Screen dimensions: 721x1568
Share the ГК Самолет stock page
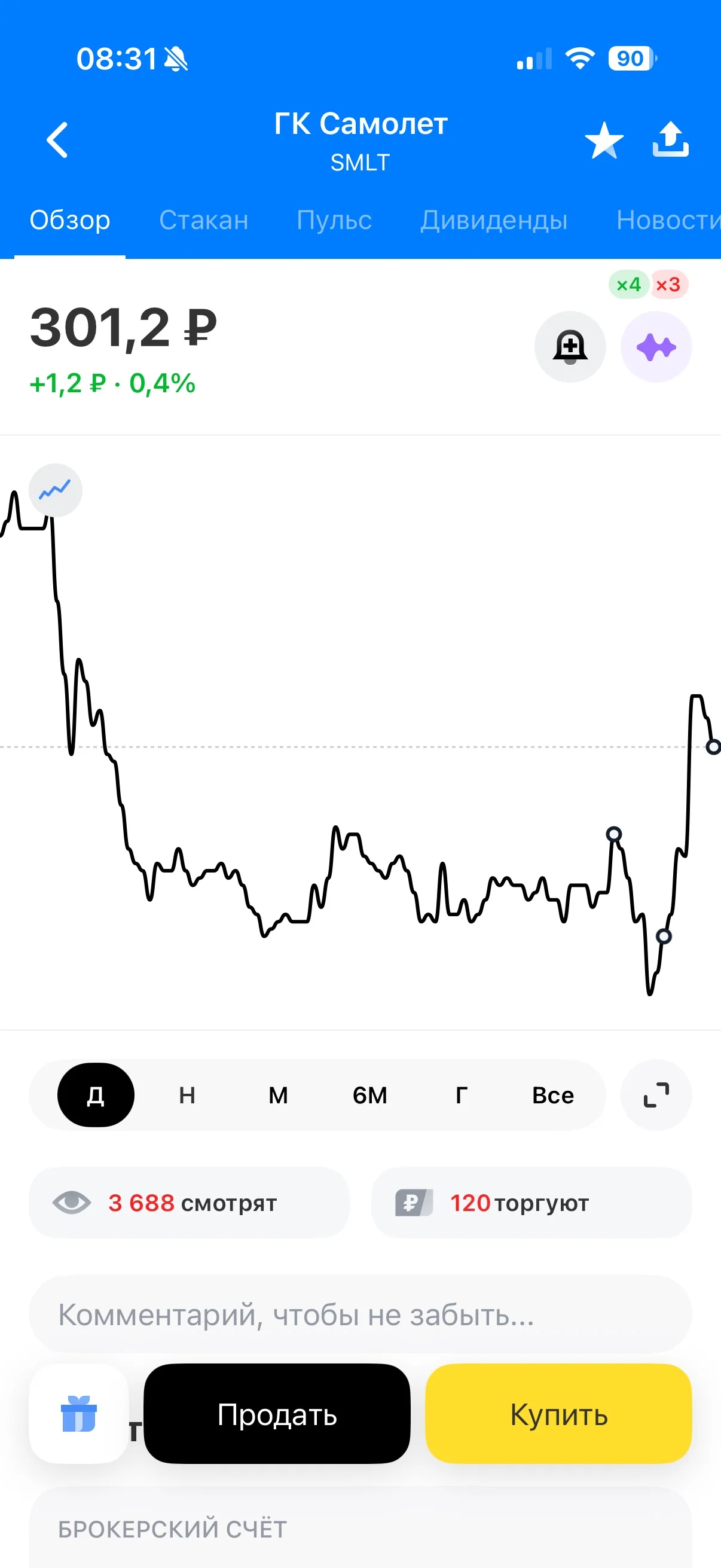(671, 139)
